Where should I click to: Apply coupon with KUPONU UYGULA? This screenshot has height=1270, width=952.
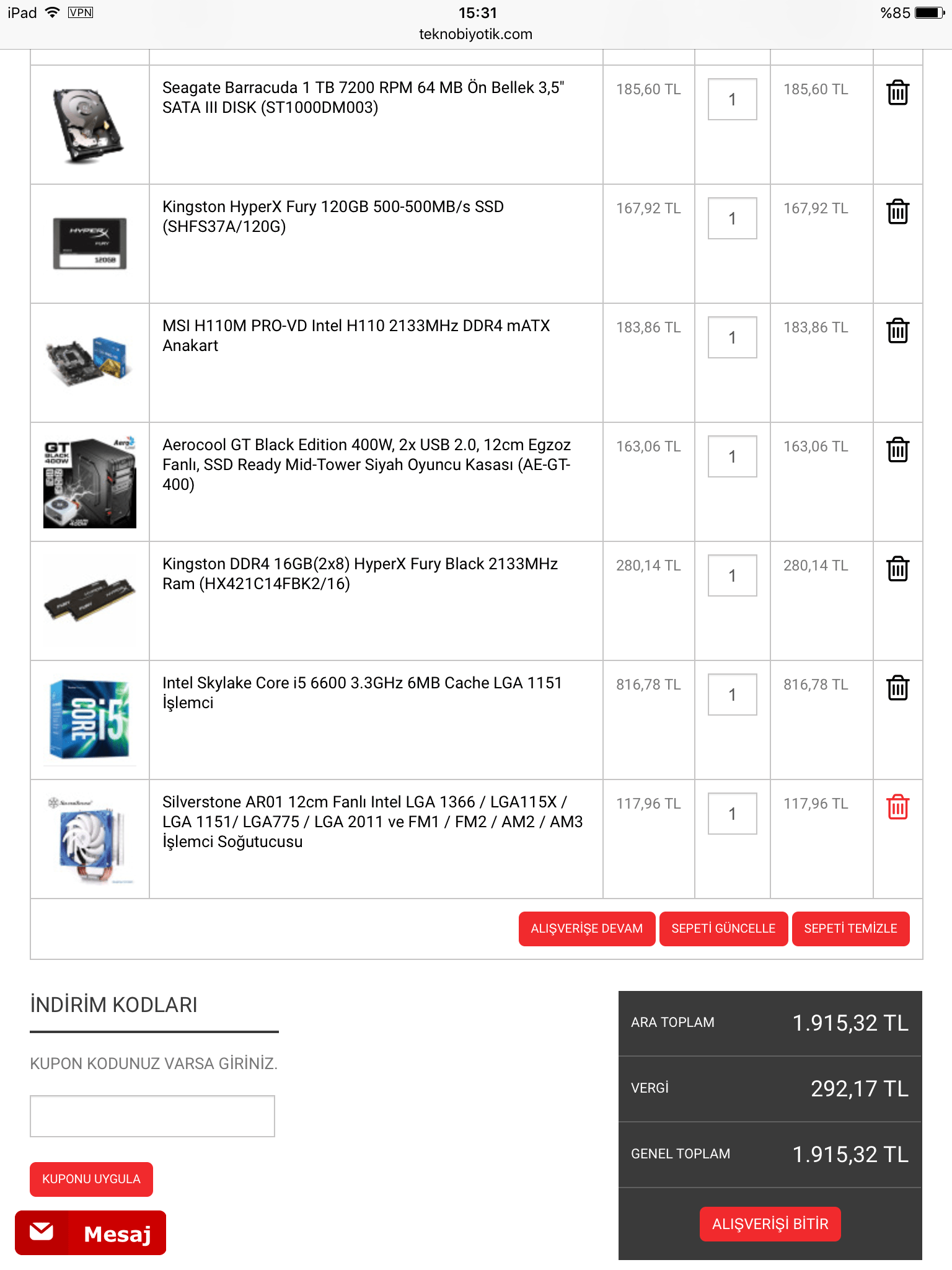(91, 1179)
